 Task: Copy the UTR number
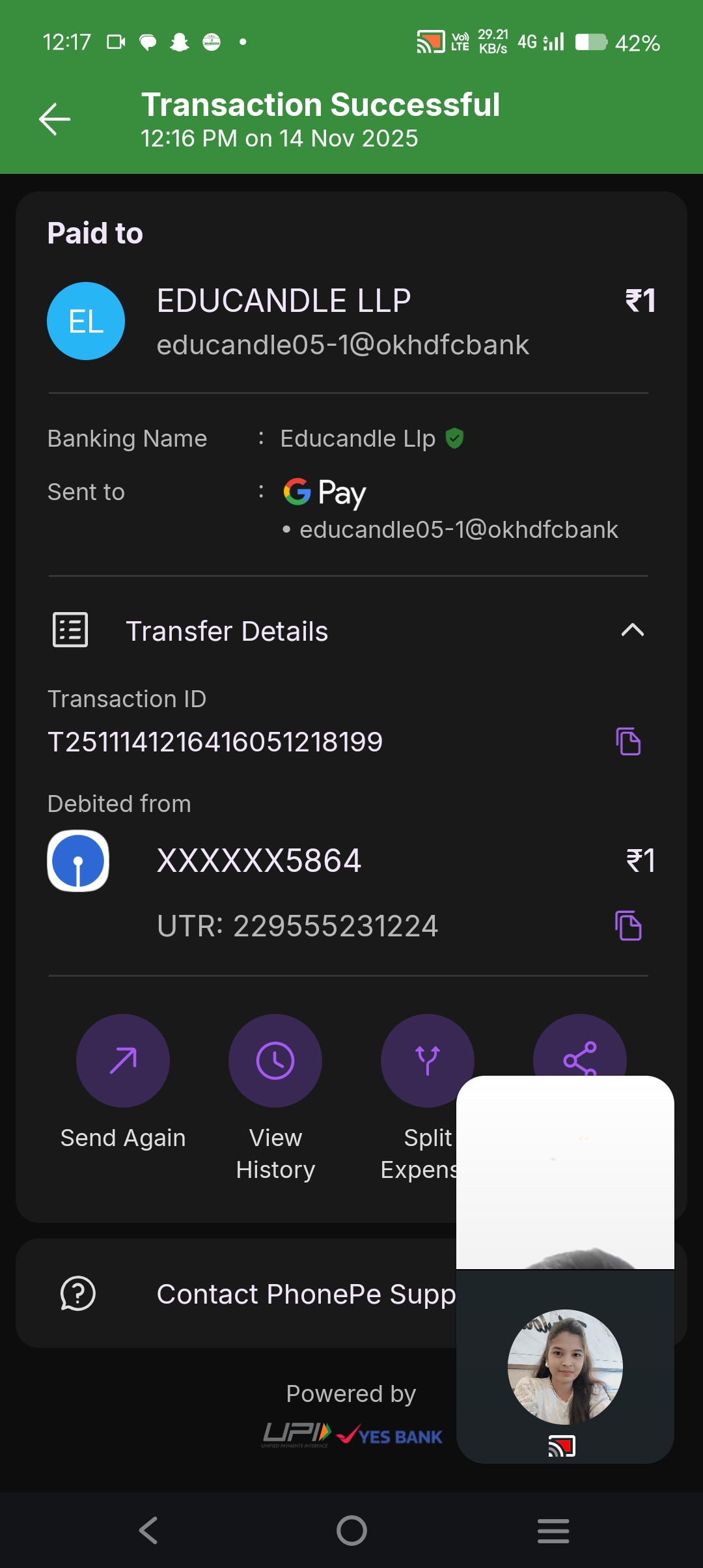pyautogui.click(x=628, y=925)
